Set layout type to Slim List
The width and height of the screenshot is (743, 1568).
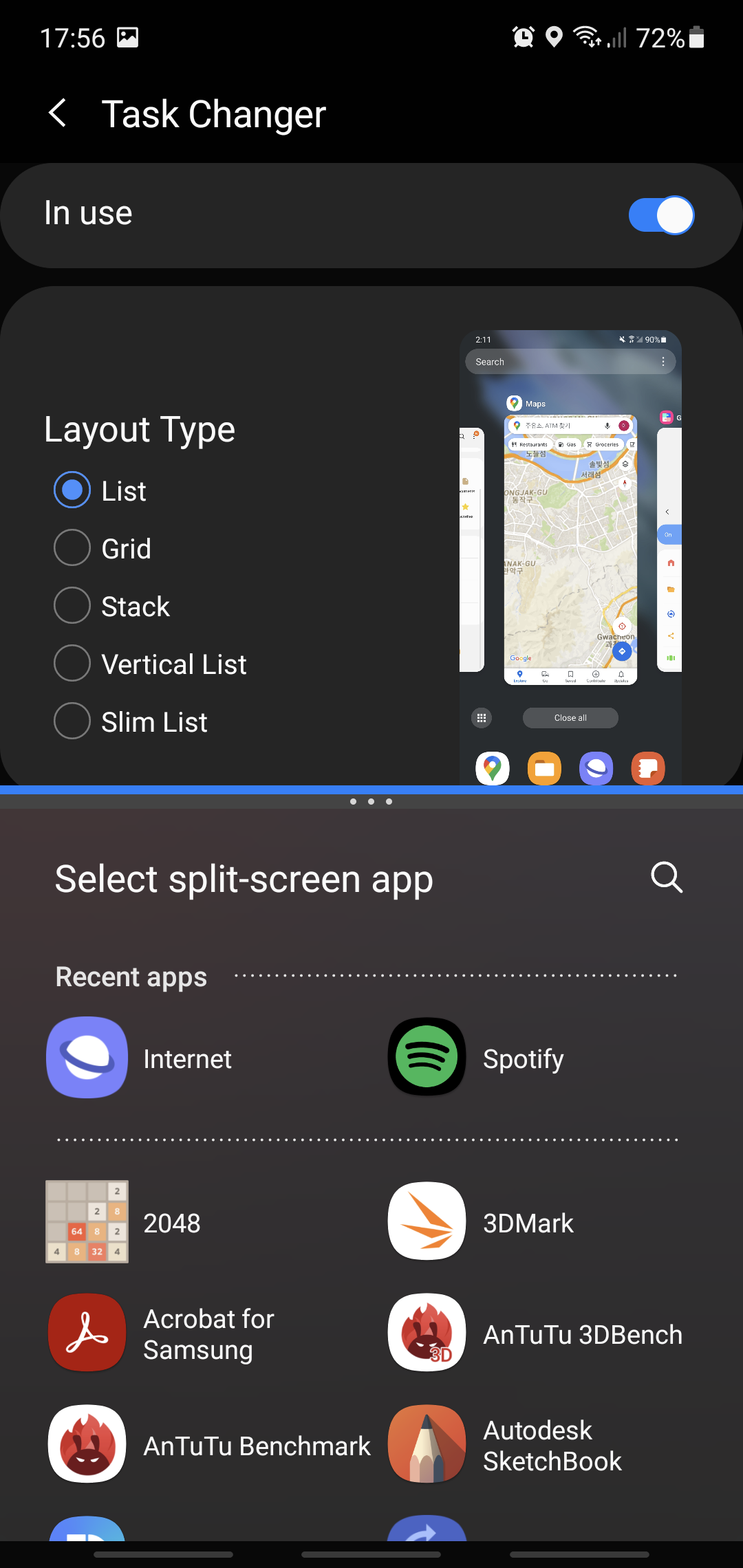pos(72,721)
